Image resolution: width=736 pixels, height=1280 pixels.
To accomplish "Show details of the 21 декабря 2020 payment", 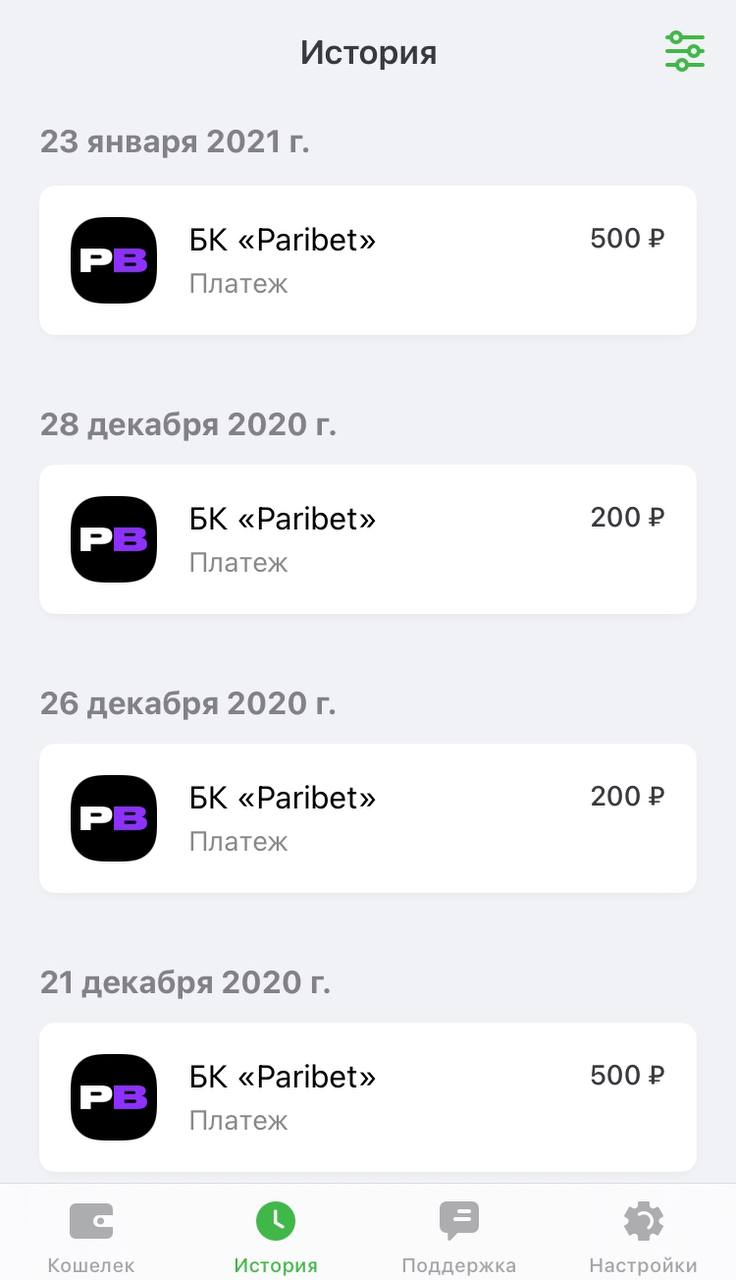I will [x=367, y=1097].
